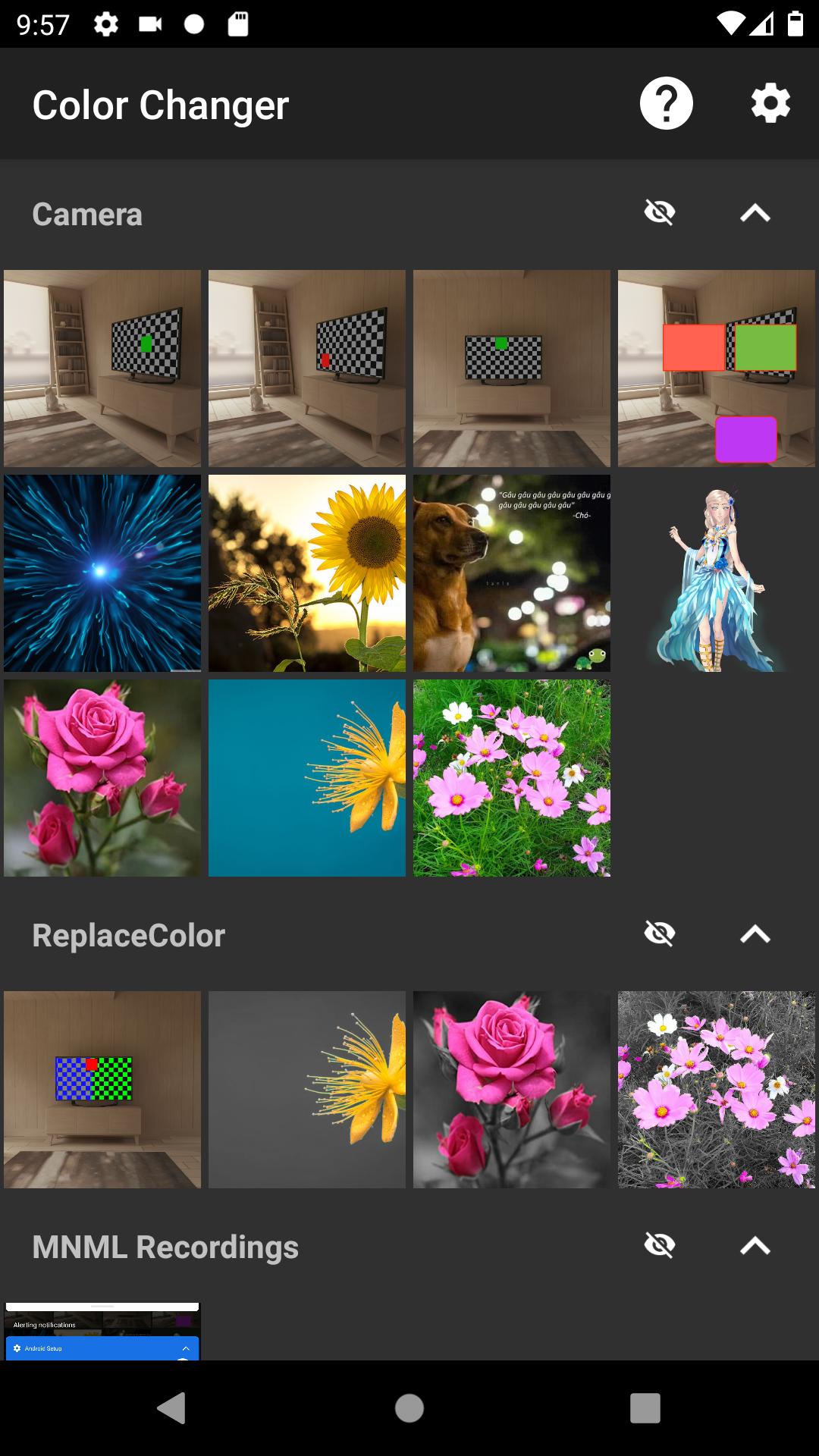Hide the Camera folder
Image resolution: width=819 pixels, height=1456 pixels.
(660, 213)
